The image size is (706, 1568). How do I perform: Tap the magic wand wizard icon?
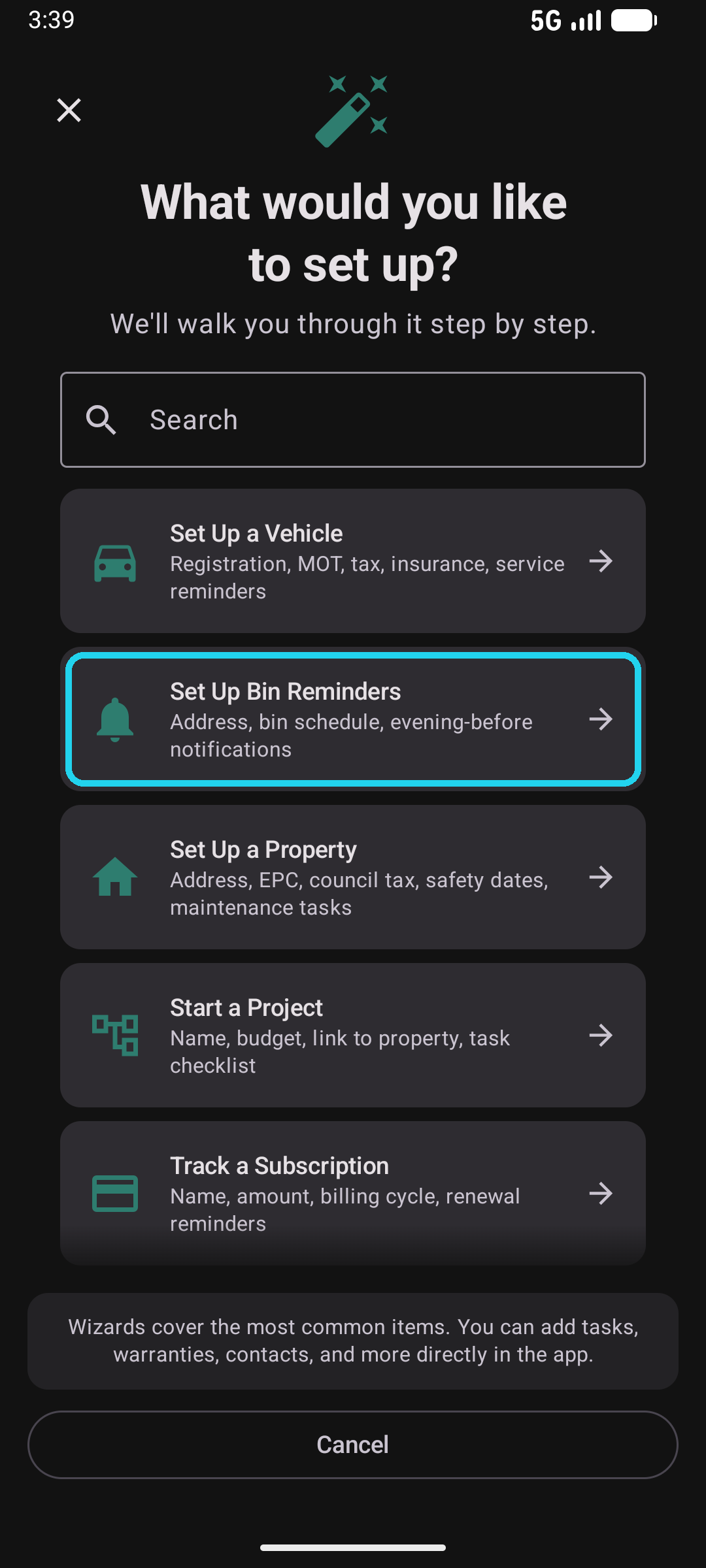tap(353, 110)
